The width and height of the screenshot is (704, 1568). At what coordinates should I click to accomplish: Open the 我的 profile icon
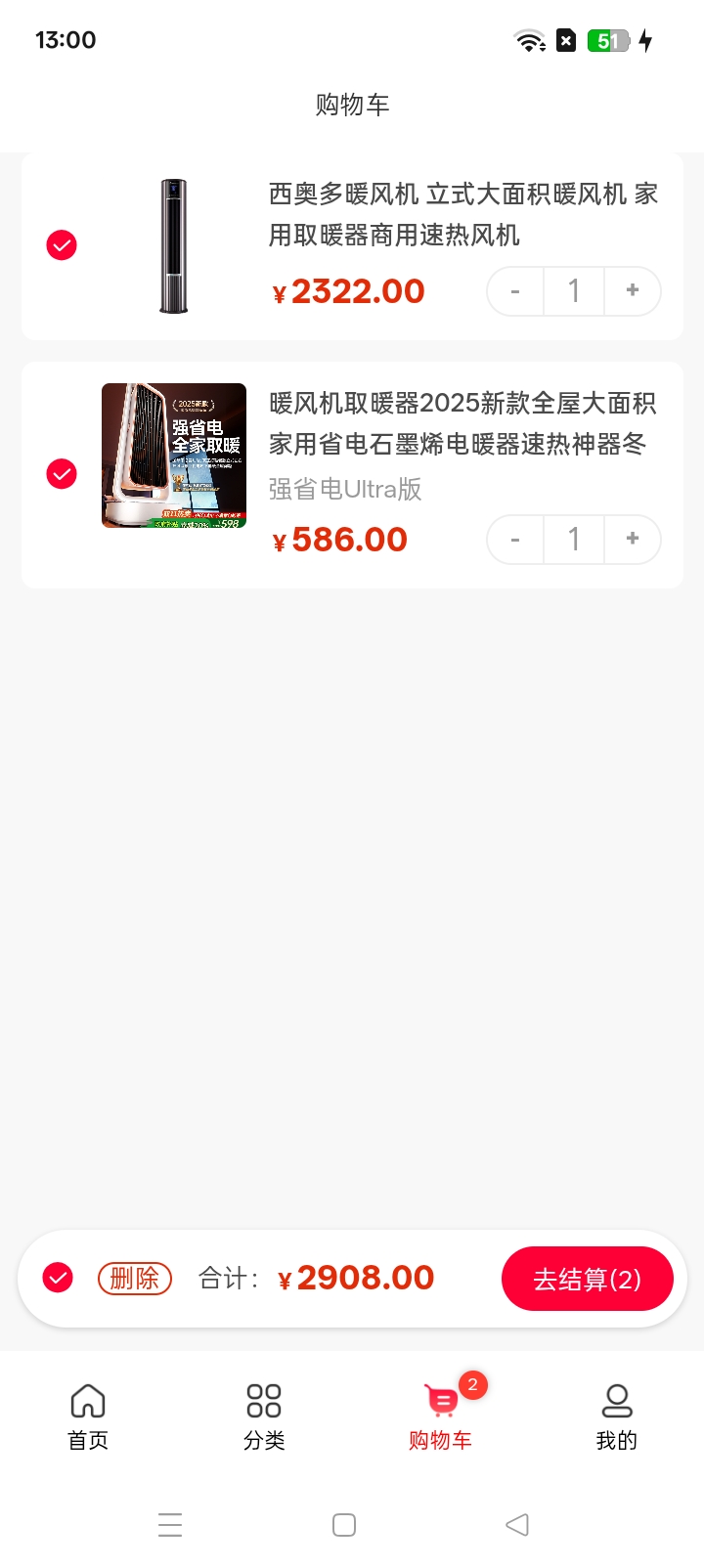[x=616, y=1401]
